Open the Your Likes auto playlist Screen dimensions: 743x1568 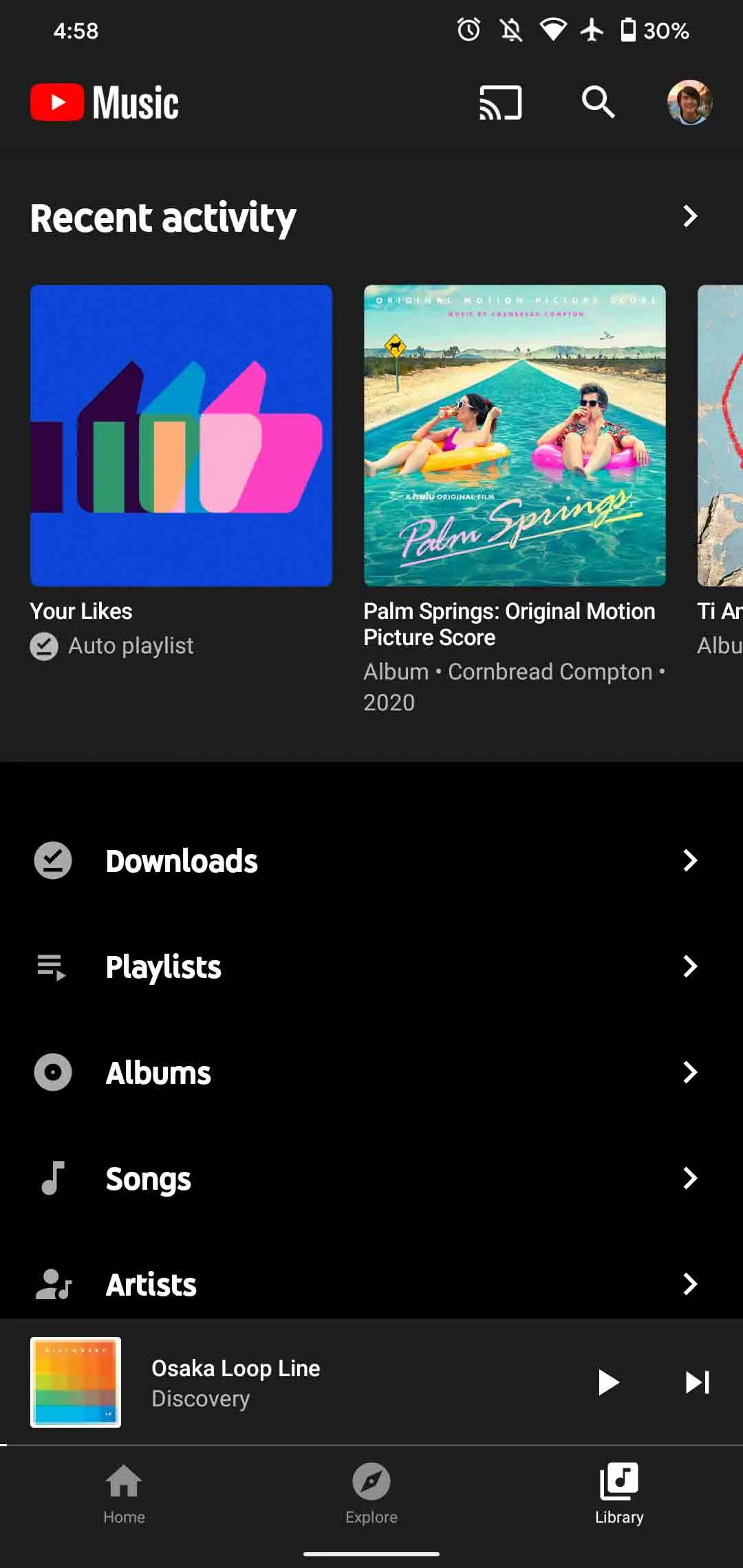click(x=181, y=434)
